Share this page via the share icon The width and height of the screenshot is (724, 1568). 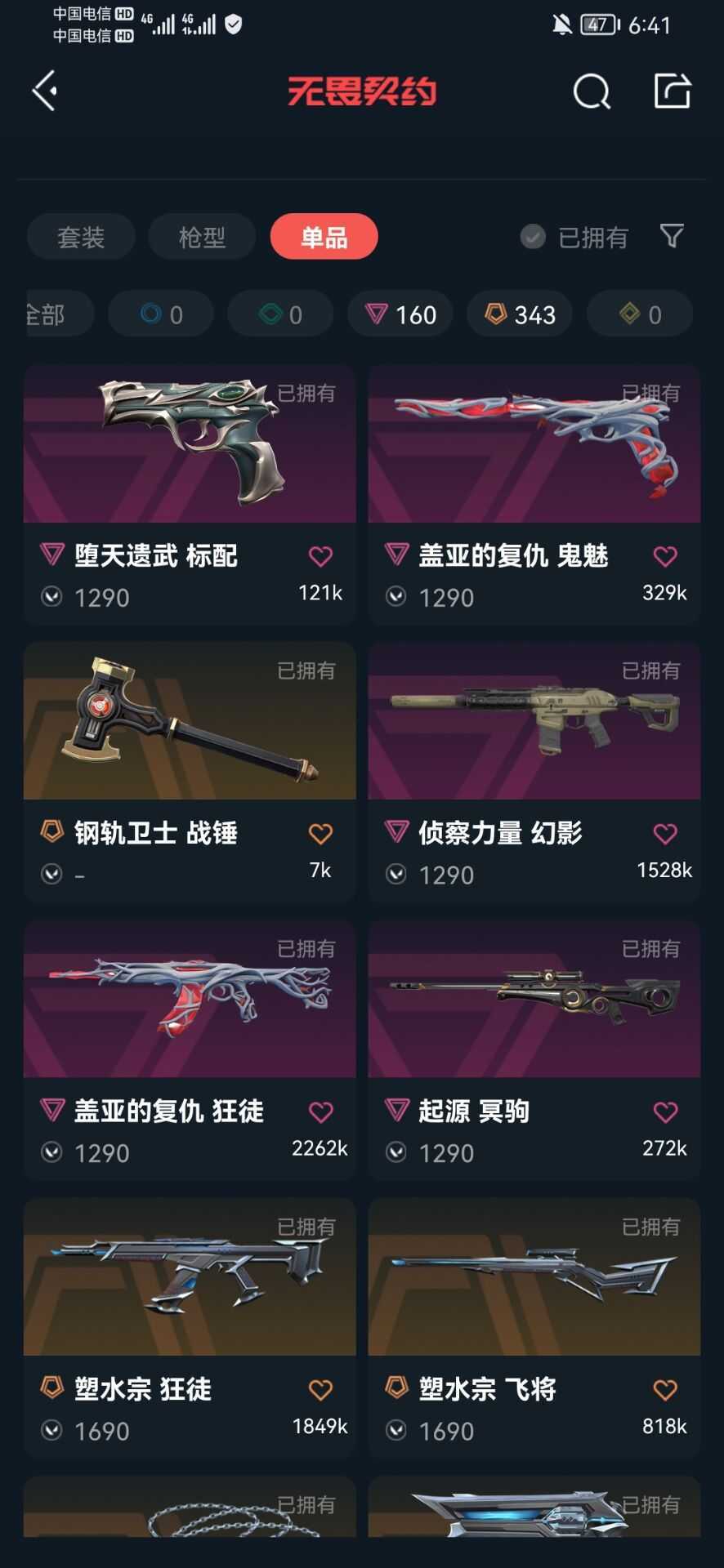(673, 91)
